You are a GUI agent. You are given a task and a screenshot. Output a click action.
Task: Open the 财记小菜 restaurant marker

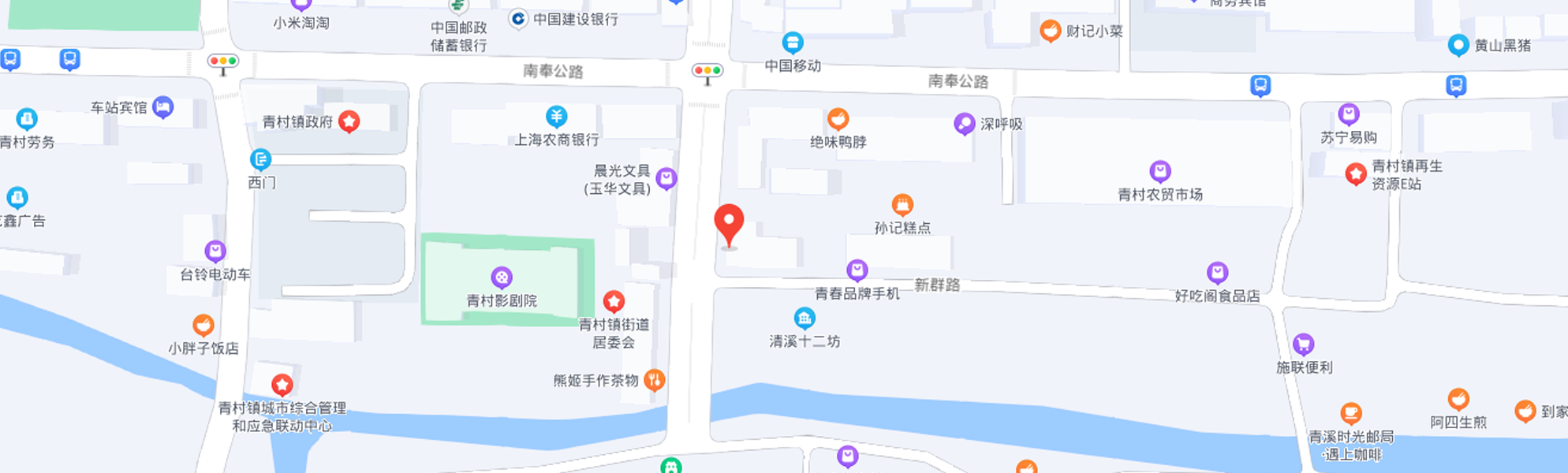click(1050, 31)
